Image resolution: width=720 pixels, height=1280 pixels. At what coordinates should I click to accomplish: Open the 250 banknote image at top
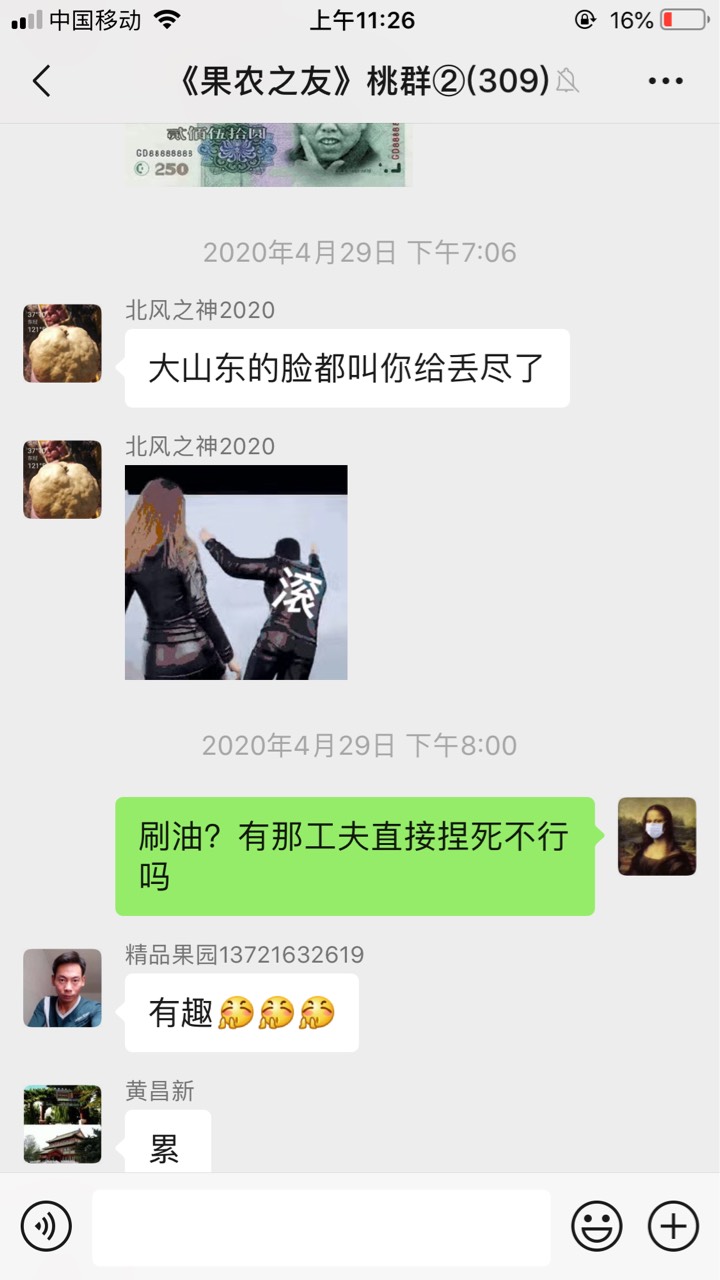266,155
